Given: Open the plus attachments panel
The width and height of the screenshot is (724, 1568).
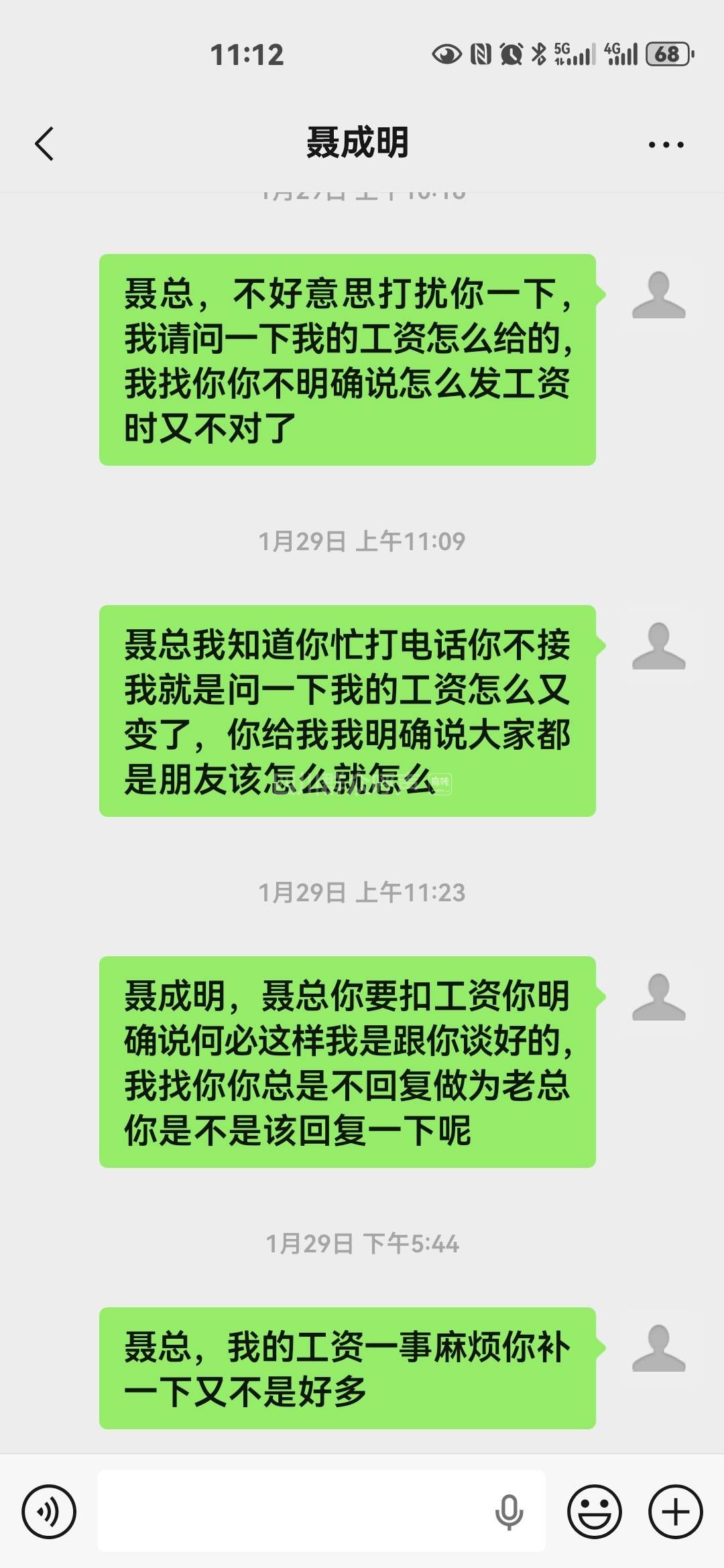Looking at the screenshot, I should pos(676,1512).
